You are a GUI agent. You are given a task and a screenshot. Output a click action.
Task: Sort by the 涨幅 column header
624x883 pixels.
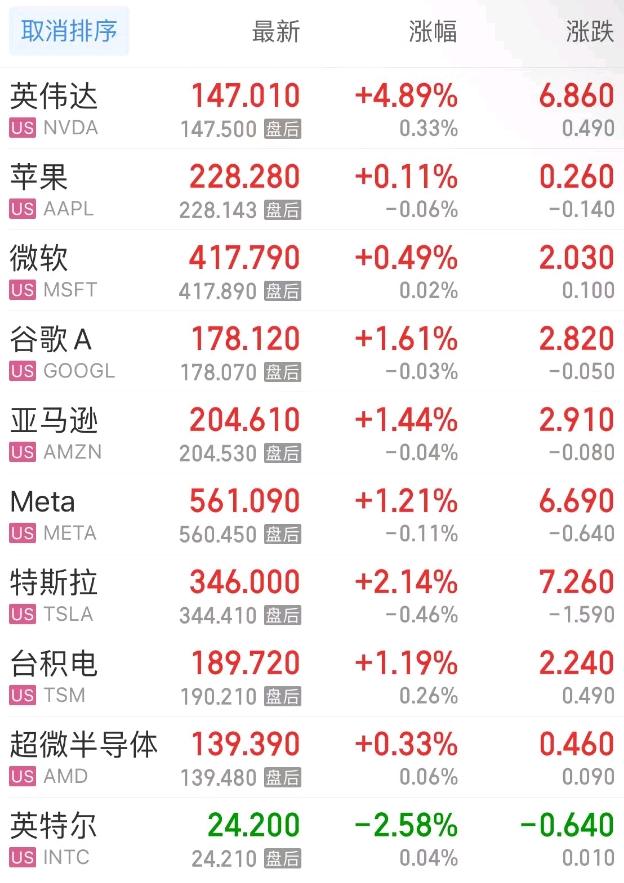point(433,31)
